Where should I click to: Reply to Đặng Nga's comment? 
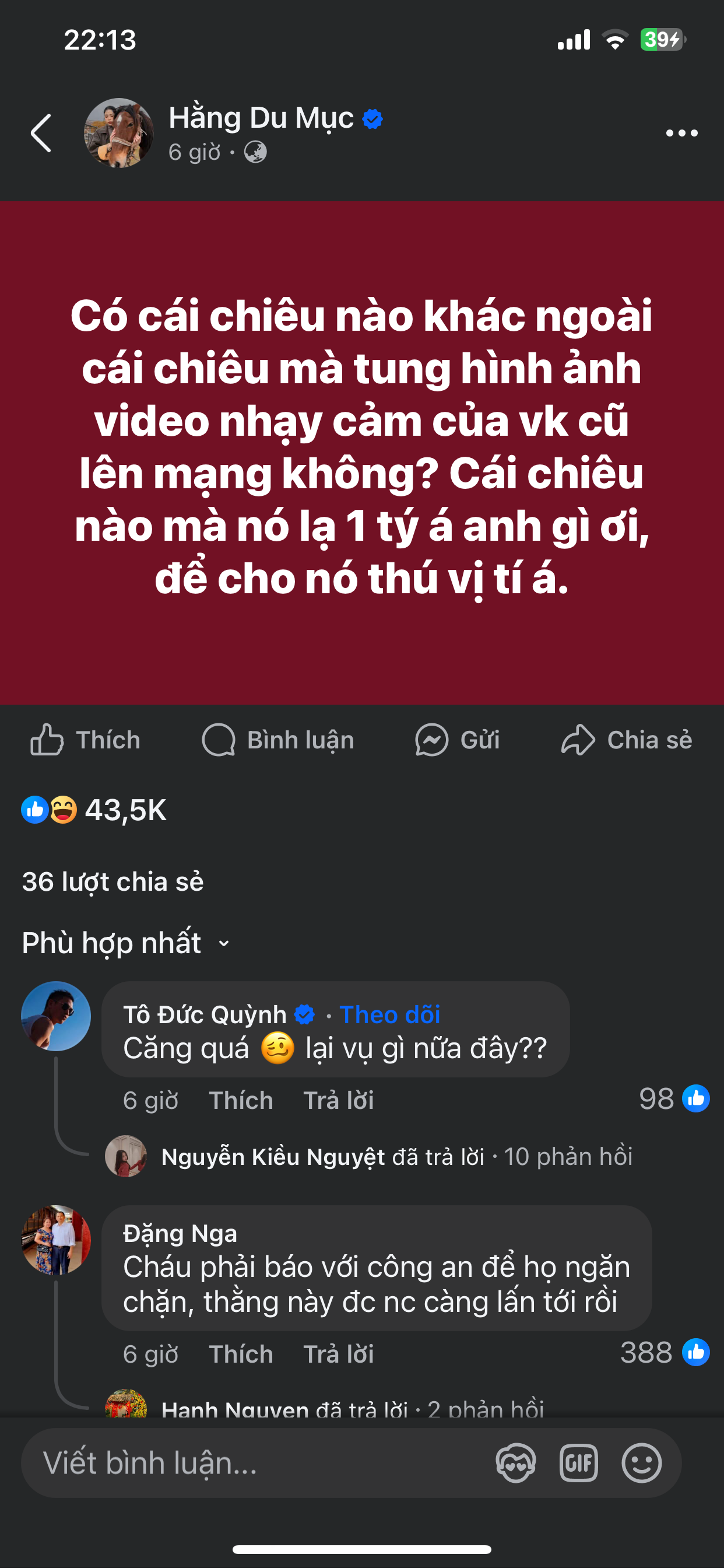(338, 1354)
